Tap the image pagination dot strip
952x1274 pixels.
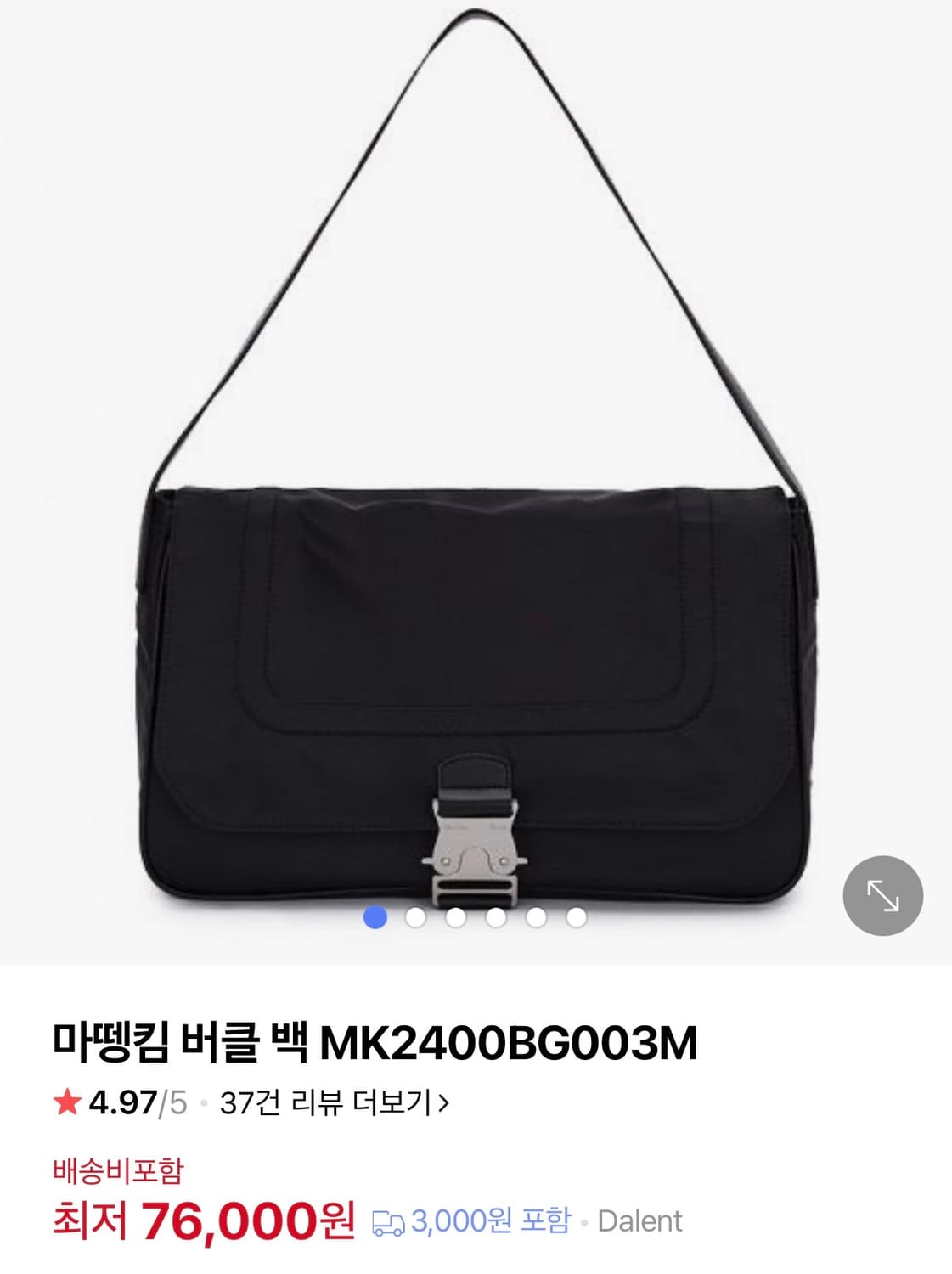pos(476,920)
